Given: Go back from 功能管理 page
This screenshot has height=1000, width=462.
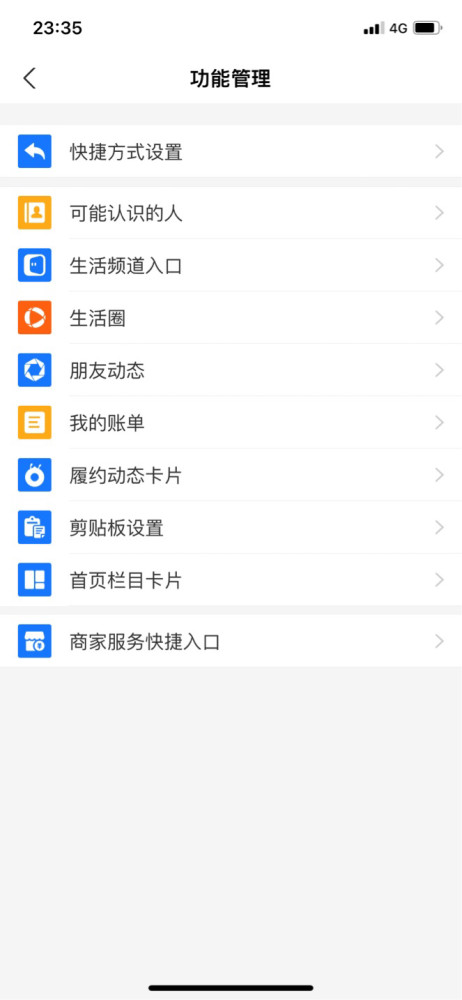Looking at the screenshot, I should click(x=29, y=78).
